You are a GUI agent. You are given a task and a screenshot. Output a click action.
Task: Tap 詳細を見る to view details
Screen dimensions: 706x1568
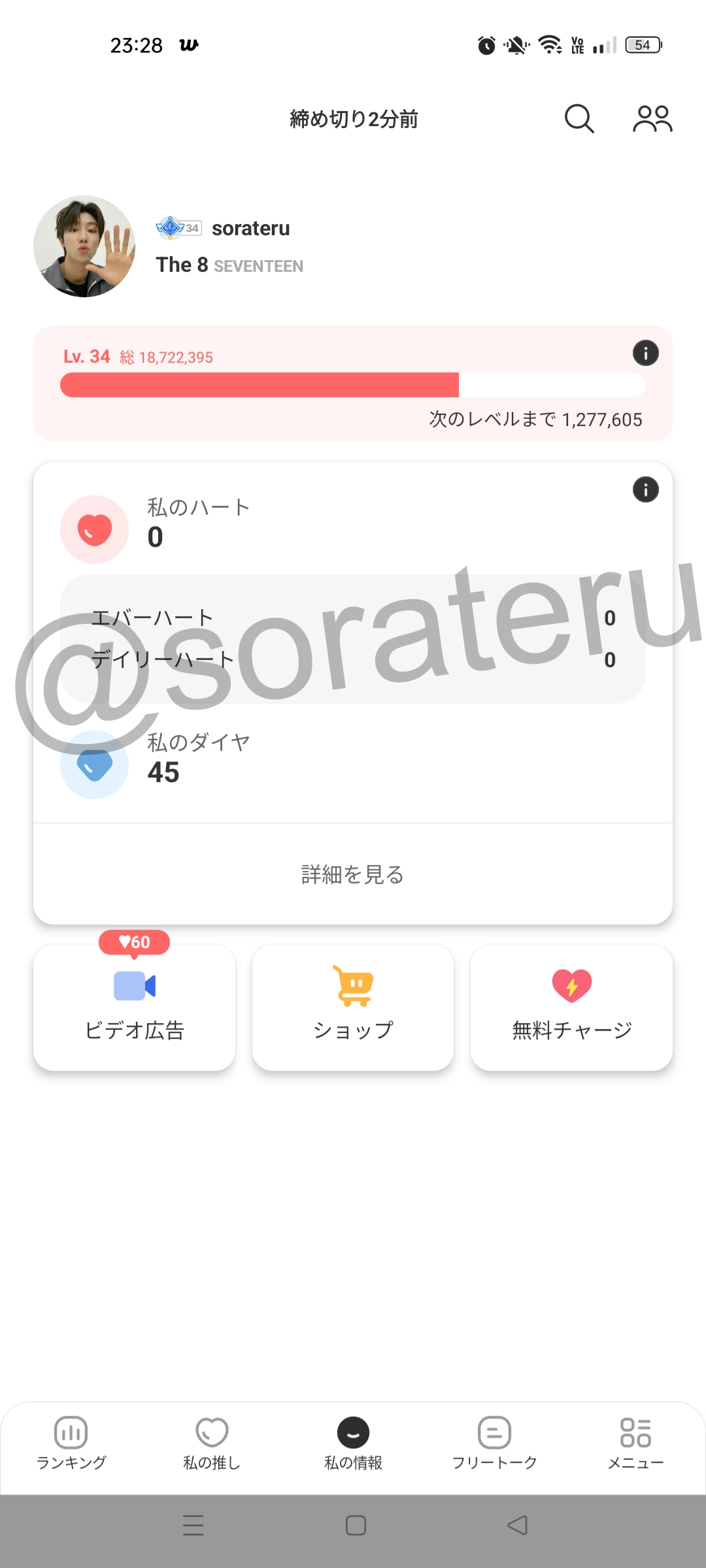(353, 874)
